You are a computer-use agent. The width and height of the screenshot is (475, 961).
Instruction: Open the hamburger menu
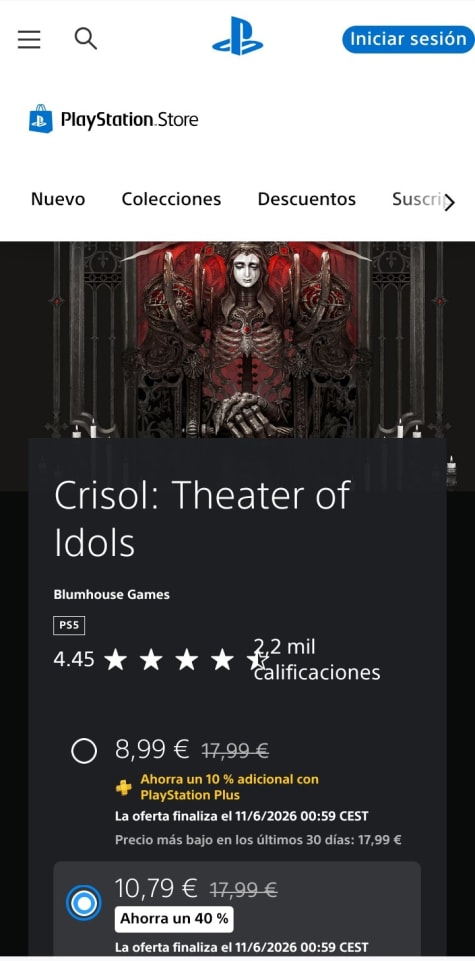[29, 39]
